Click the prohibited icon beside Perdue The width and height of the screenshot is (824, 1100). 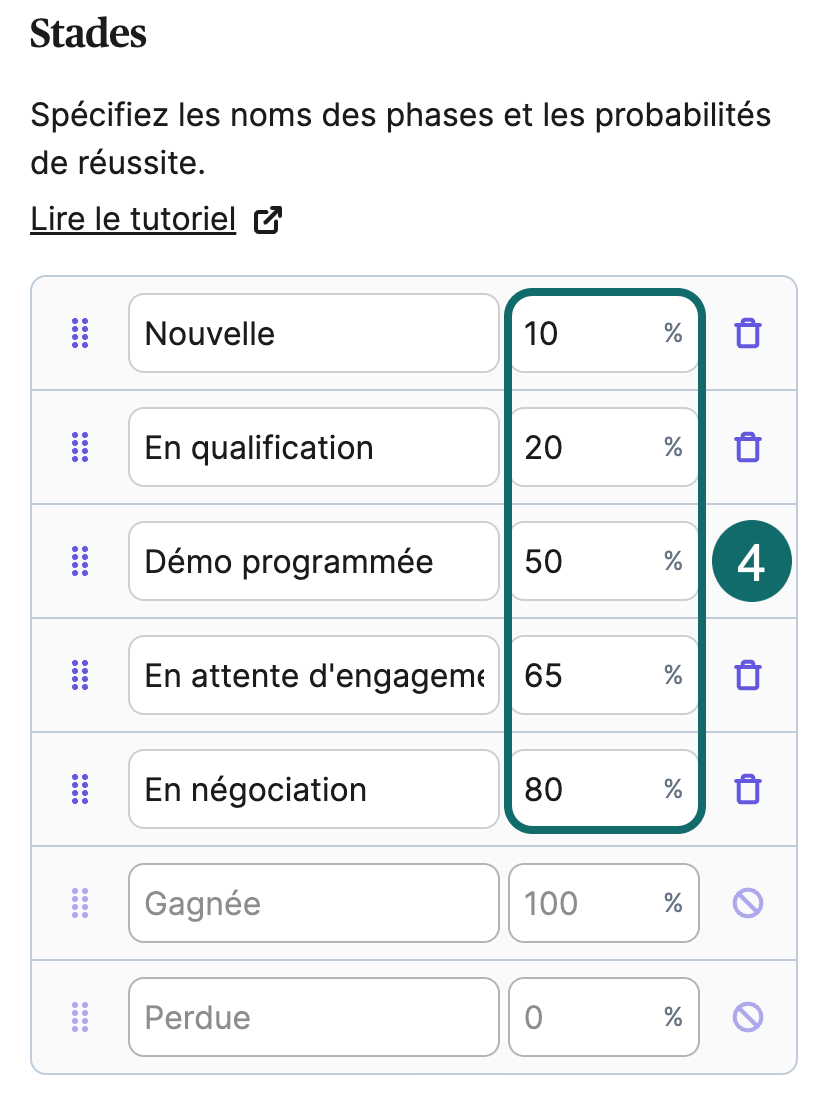pyautogui.click(x=746, y=1017)
